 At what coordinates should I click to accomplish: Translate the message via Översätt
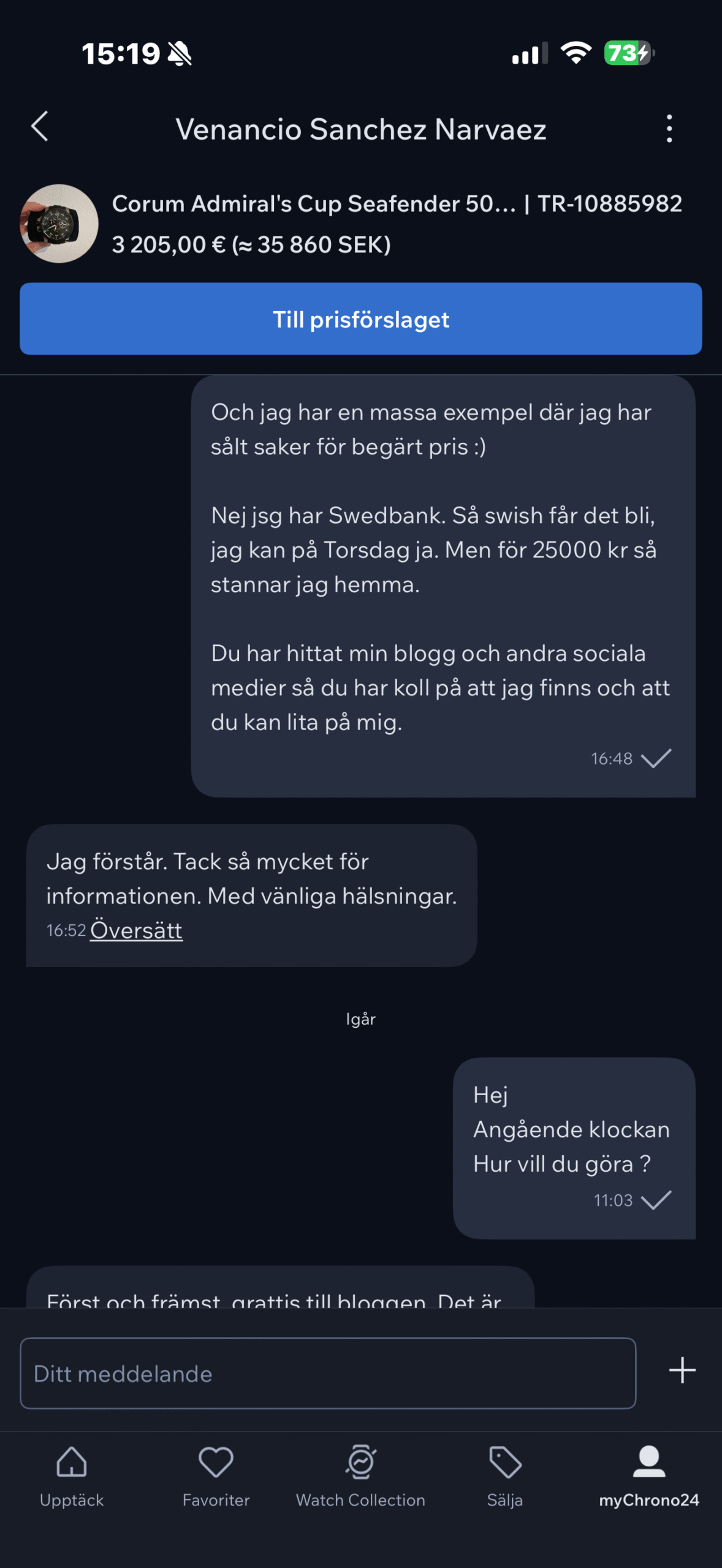tap(136, 930)
